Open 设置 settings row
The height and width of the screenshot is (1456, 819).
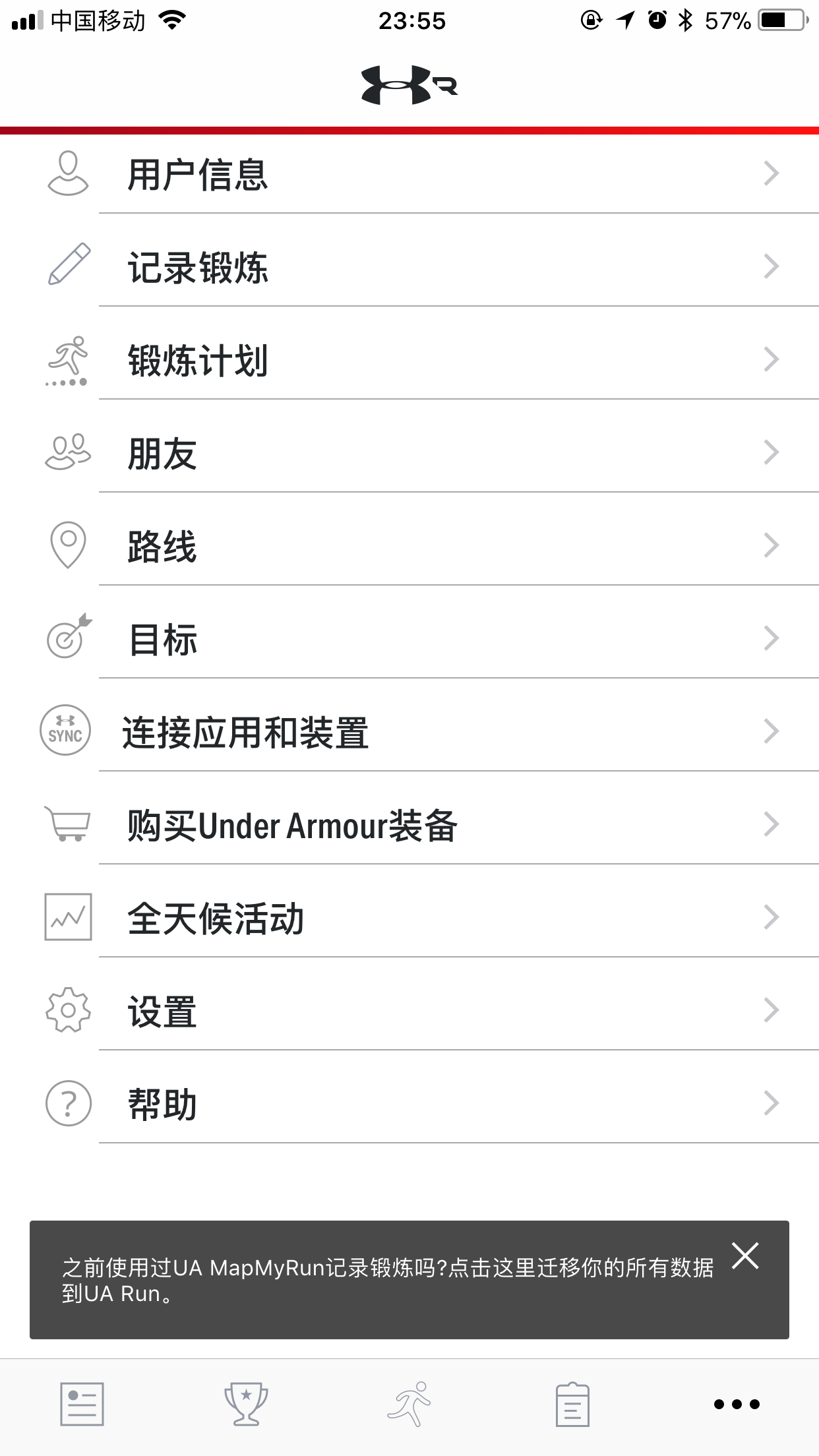(409, 1010)
